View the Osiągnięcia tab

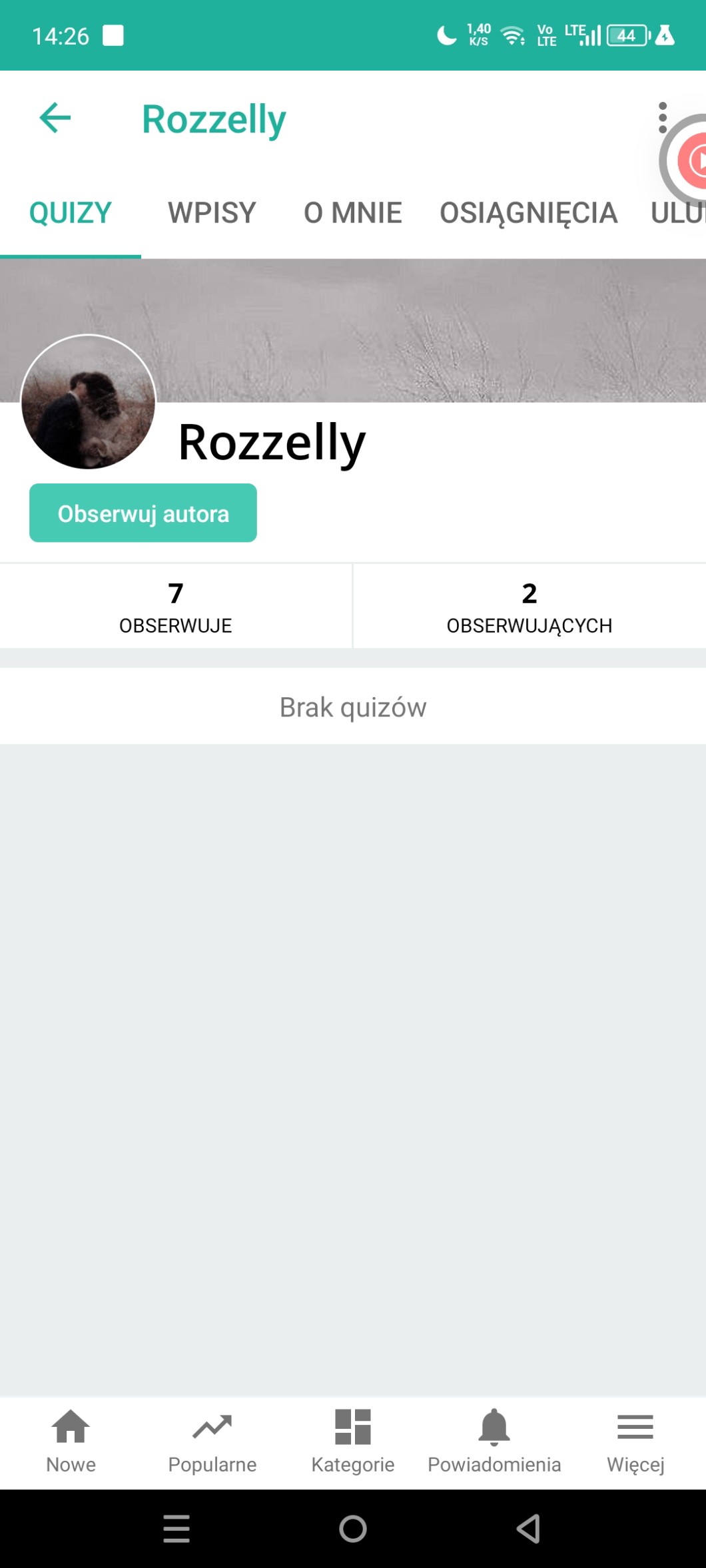pos(528,213)
